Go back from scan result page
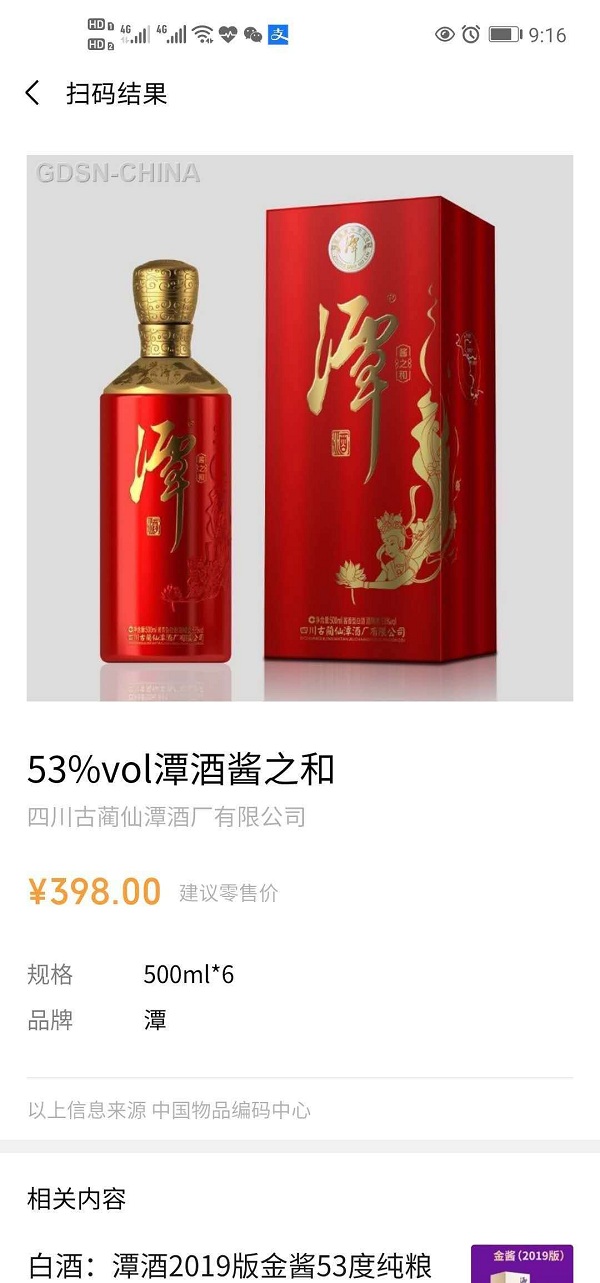The image size is (600, 1283). tap(33, 94)
